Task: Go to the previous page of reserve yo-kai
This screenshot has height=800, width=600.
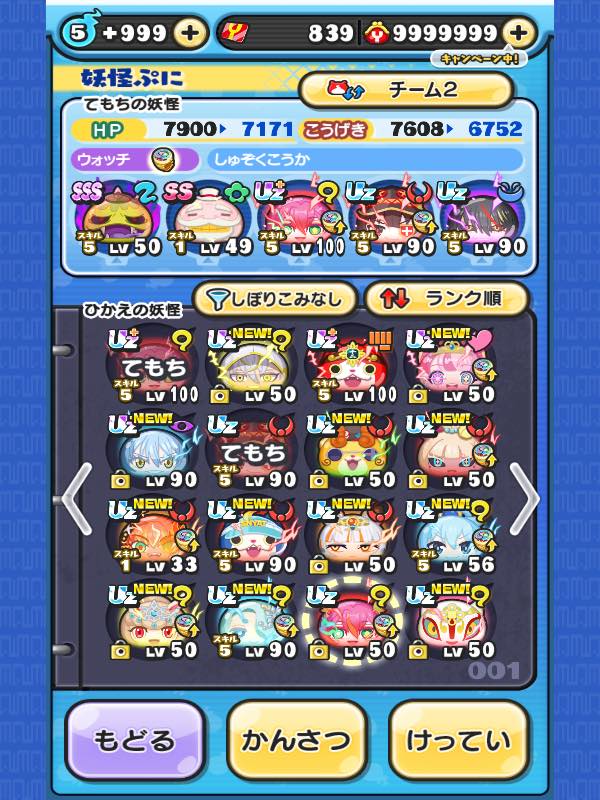Action: tap(76, 497)
